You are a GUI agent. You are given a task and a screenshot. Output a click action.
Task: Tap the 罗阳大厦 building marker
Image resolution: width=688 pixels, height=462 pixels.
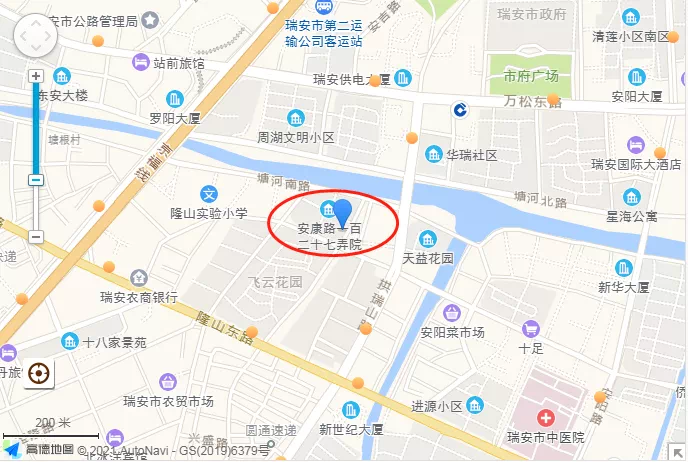[176, 98]
